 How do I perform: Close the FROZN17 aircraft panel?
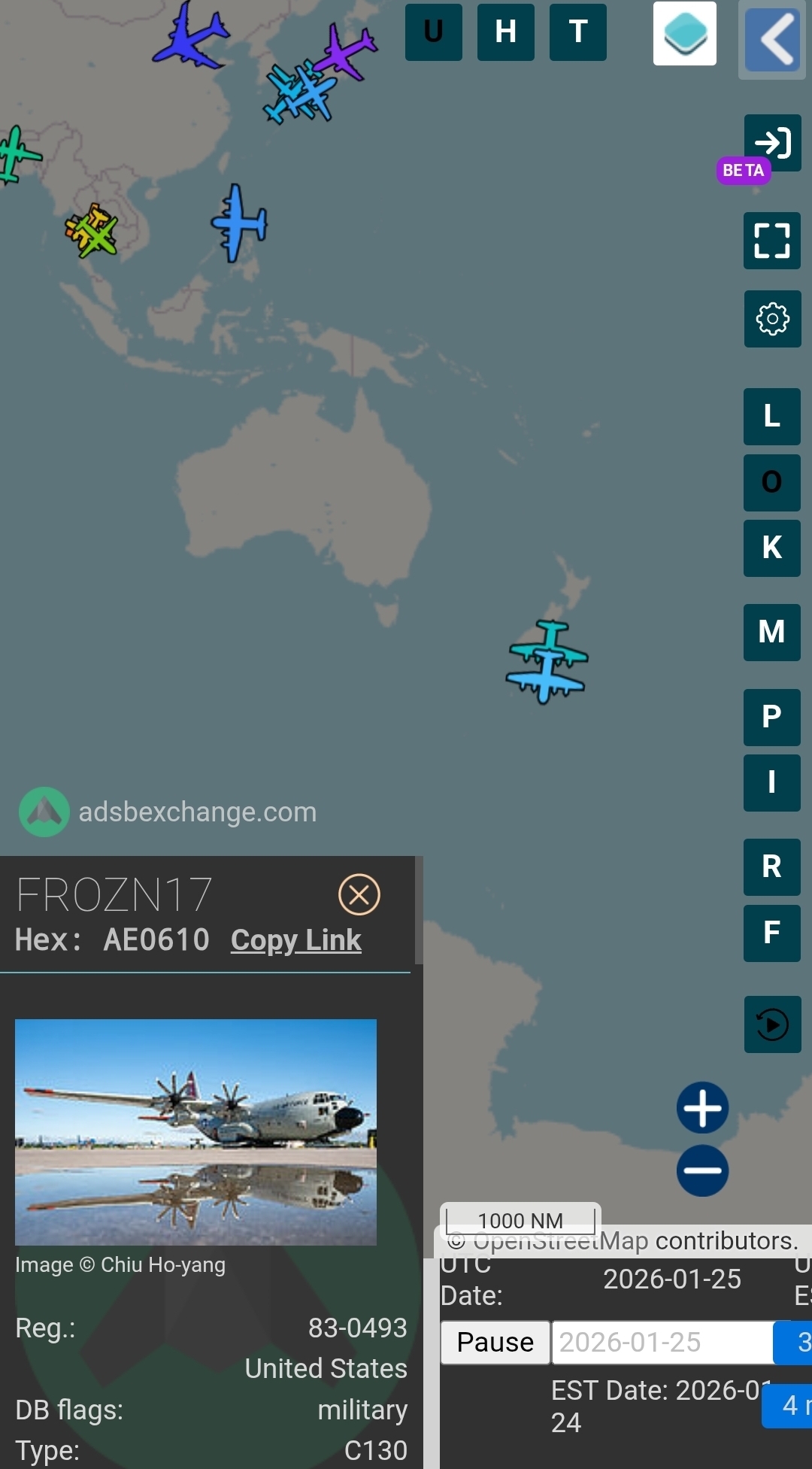(359, 894)
